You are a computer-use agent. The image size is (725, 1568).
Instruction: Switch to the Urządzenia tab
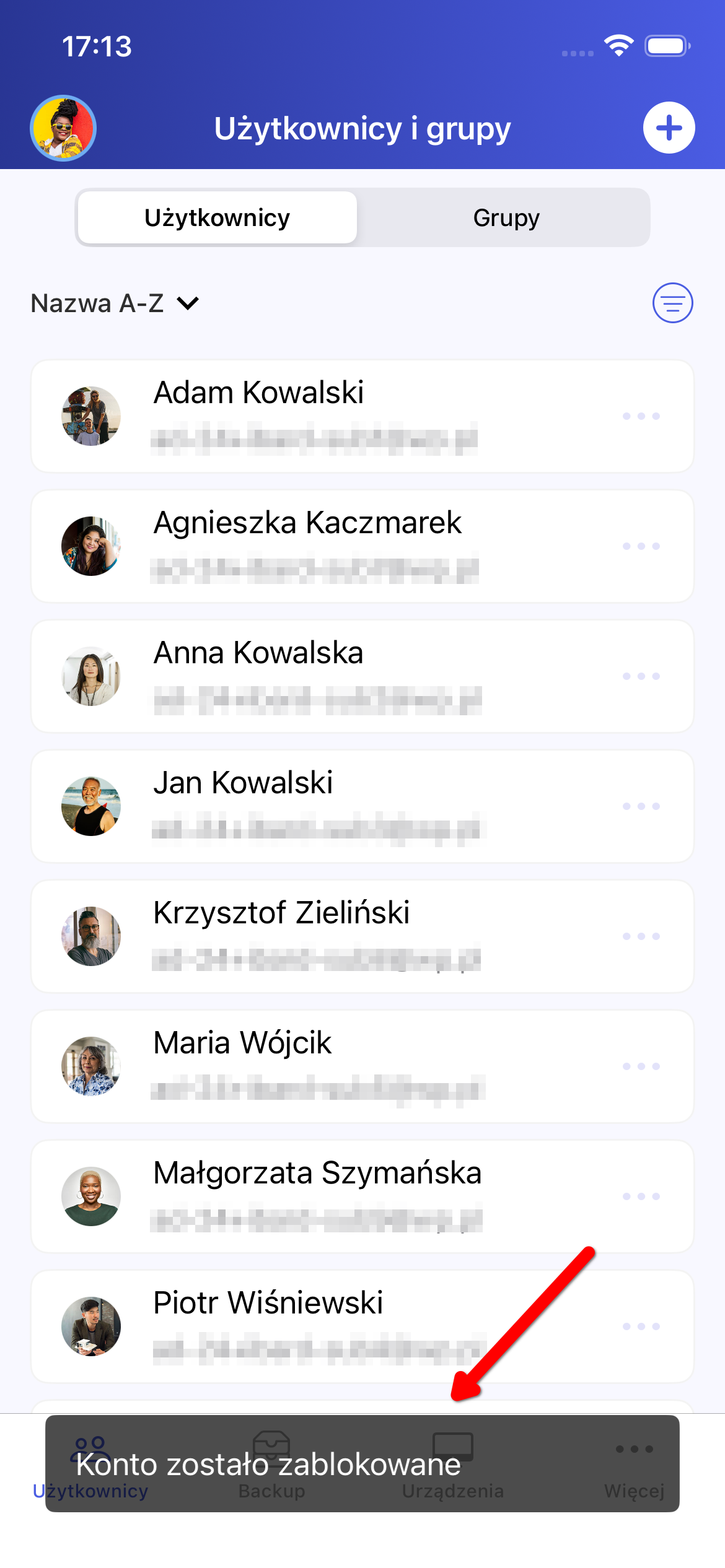pos(453,1465)
